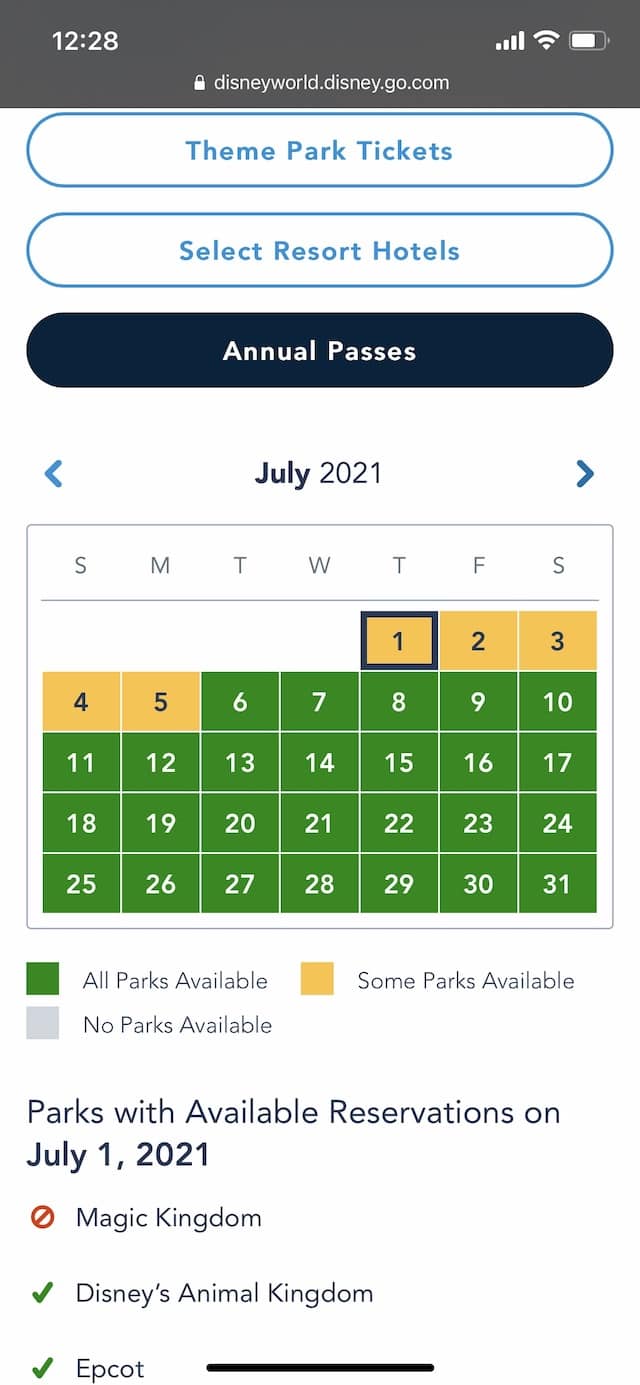The image size is (640, 1385).
Task: Select July 3 on the calendar
Action: [557, 641]
